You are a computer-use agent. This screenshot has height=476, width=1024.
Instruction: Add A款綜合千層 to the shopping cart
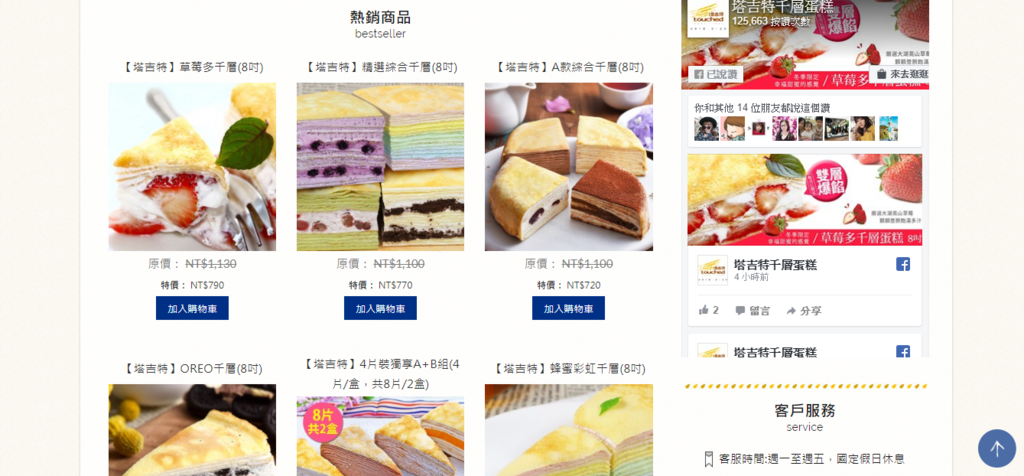click(568, 308)
